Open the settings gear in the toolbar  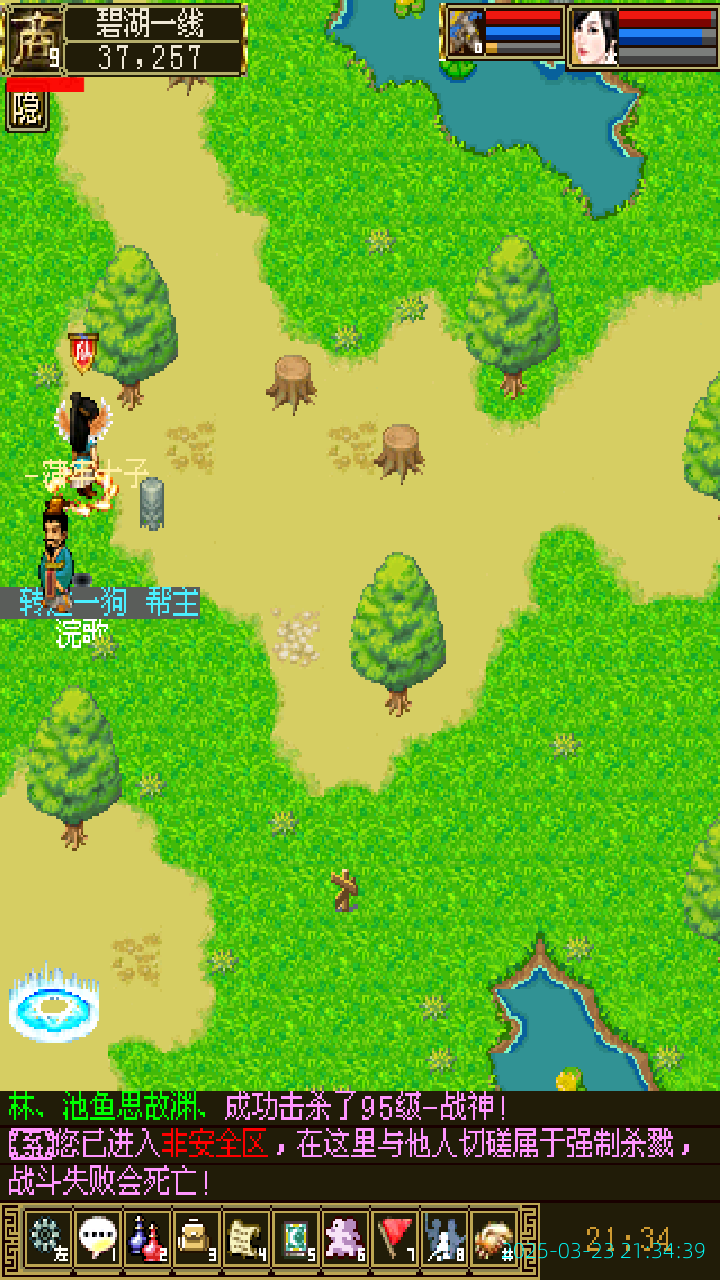pos(45,1238)
